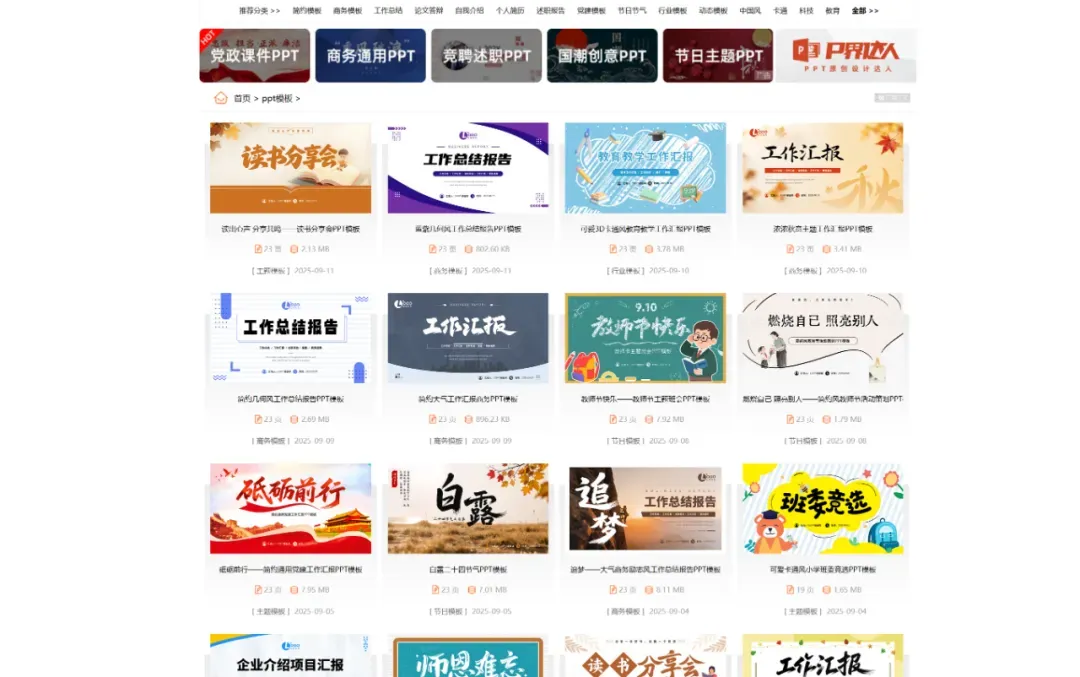The image size is (1080, 677).
Task: Show all categories via 全部 >>
Action: pos(865,11)
